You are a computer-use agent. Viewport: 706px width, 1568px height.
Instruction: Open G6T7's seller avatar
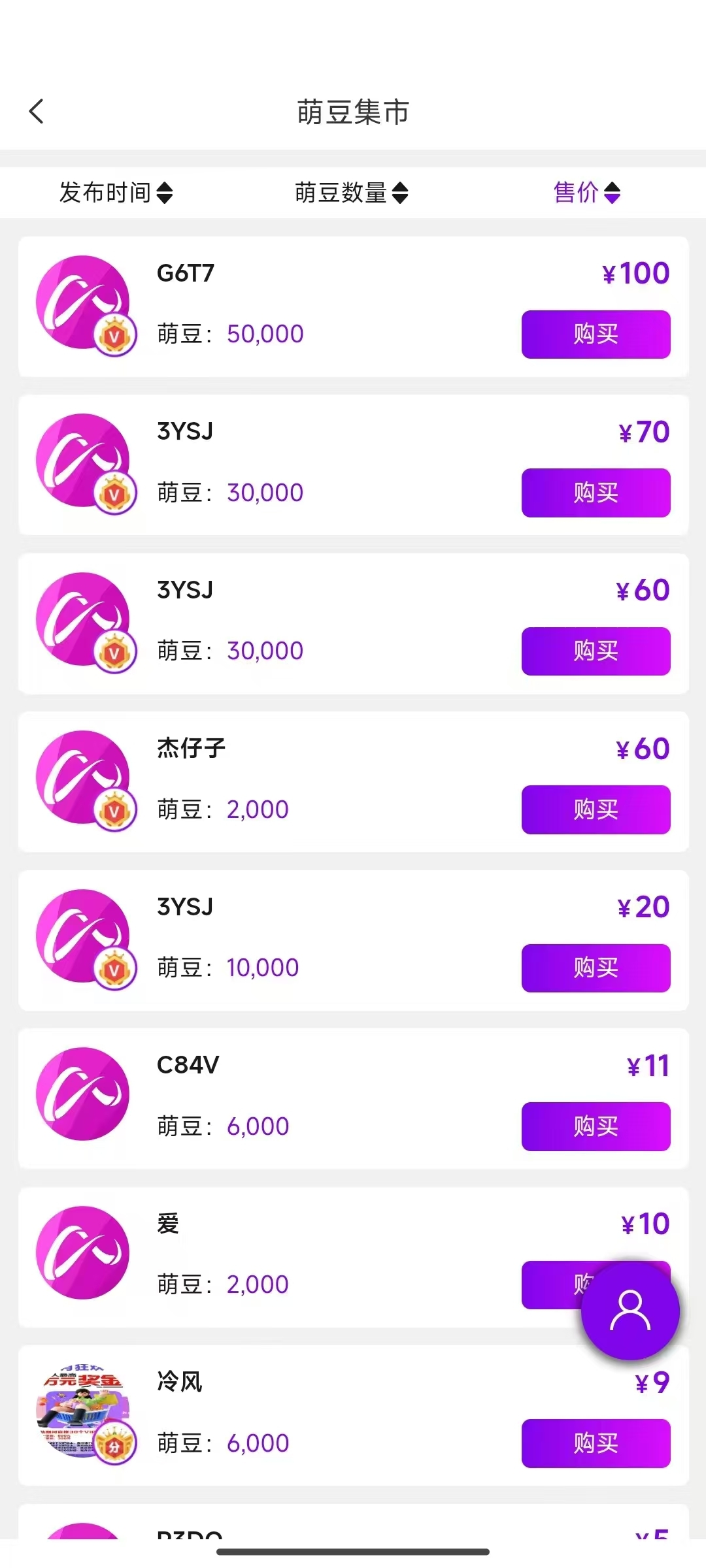tap(84, 304)
